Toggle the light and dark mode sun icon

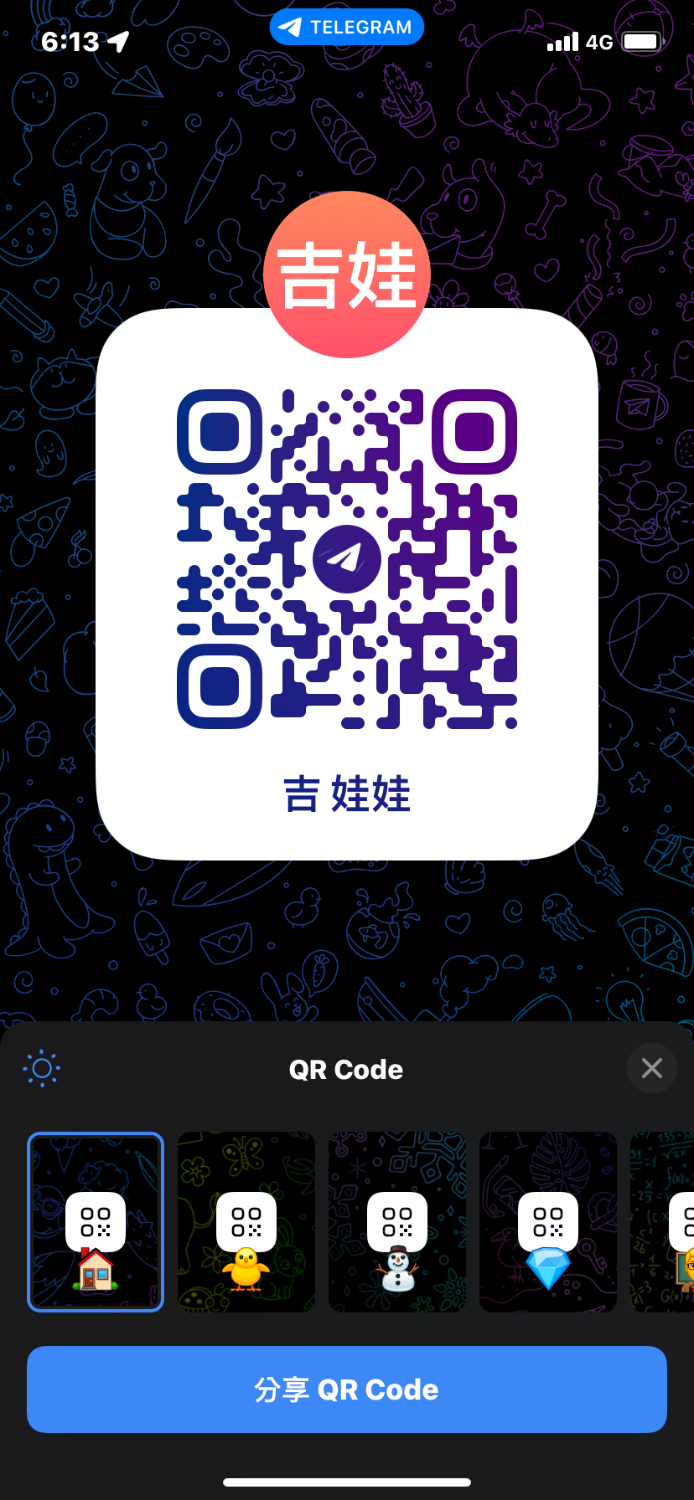click(42, 1069)
